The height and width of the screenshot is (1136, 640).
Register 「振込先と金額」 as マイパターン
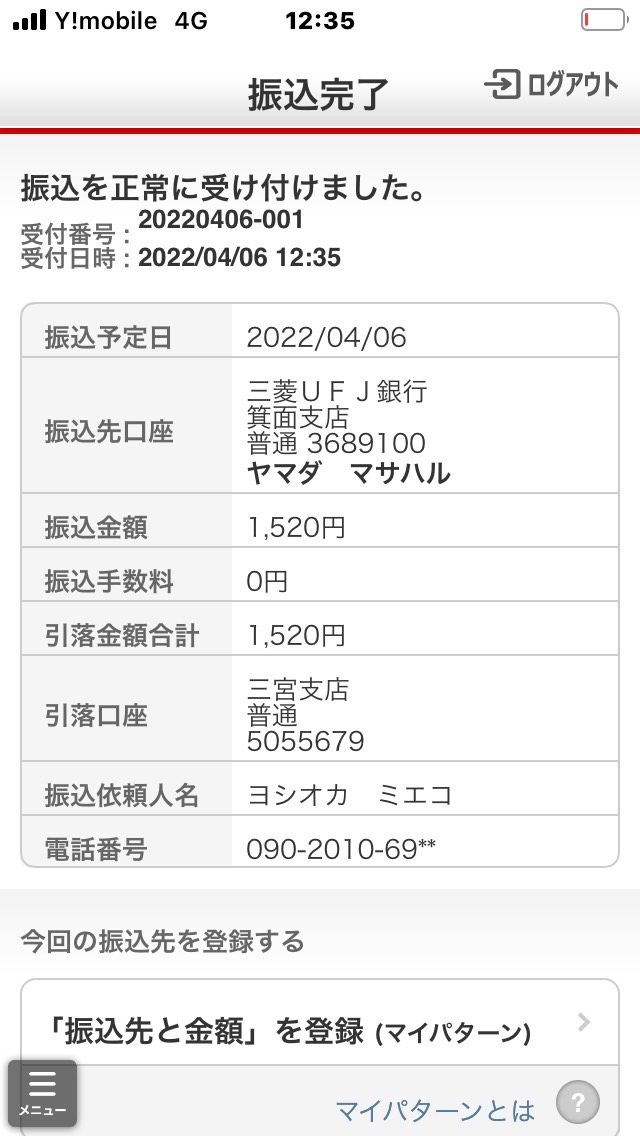point(320,1022)
